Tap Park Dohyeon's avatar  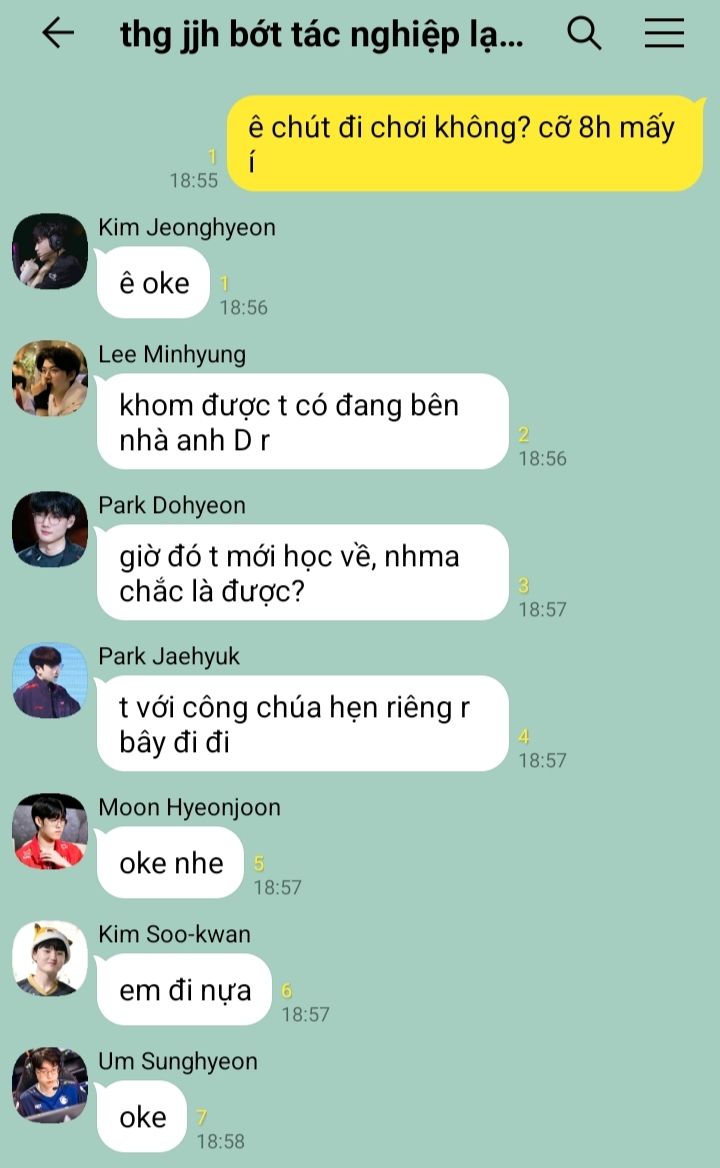pyautogui.click(x=50, y=529)
